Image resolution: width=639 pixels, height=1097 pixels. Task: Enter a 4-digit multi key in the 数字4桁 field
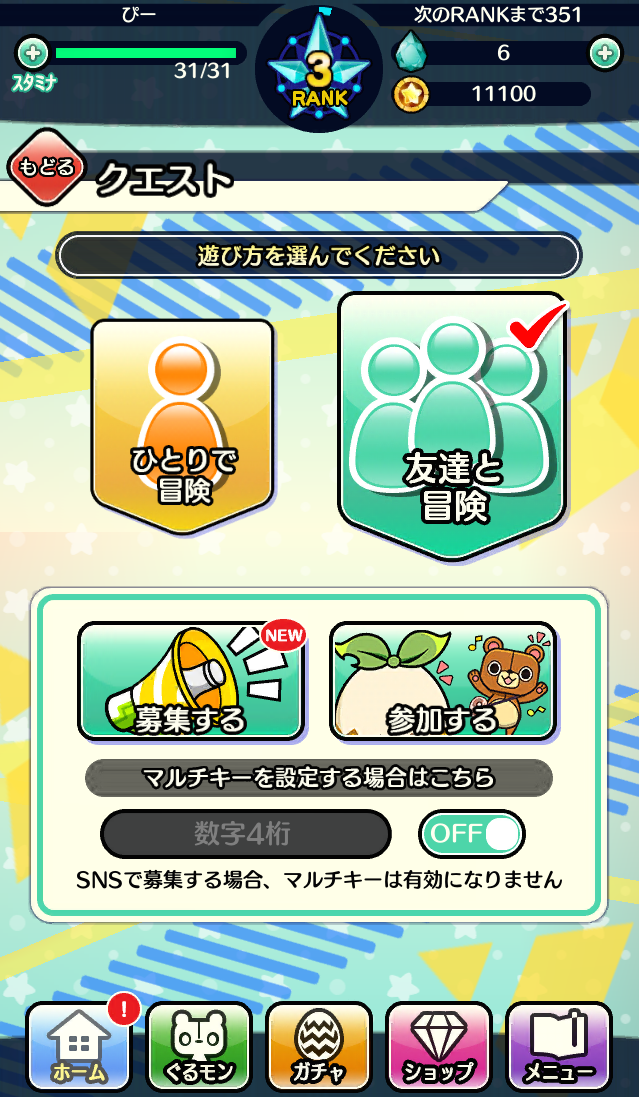click(245, 834)
